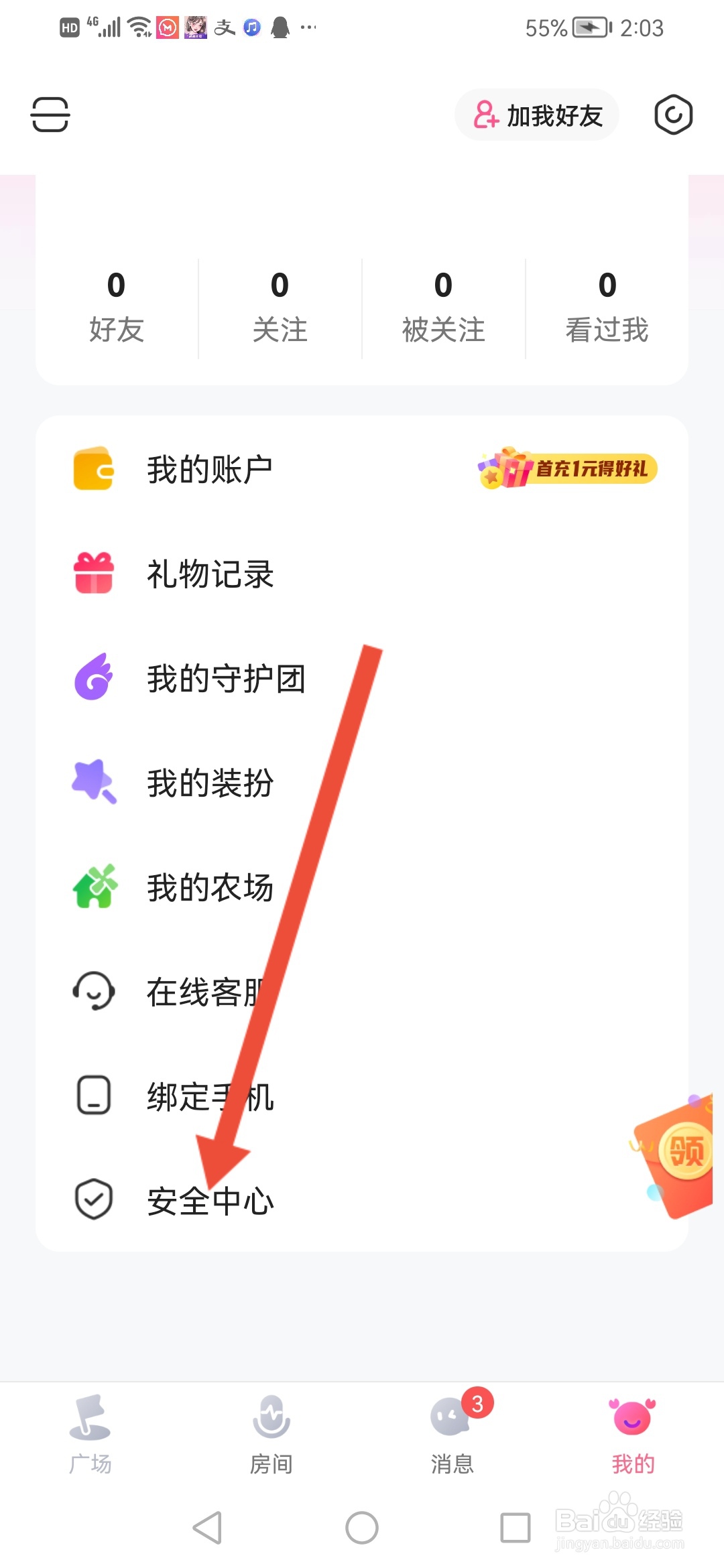Open the scan icon at top left
Screen dimensions: 724x1568
(50, 114)
